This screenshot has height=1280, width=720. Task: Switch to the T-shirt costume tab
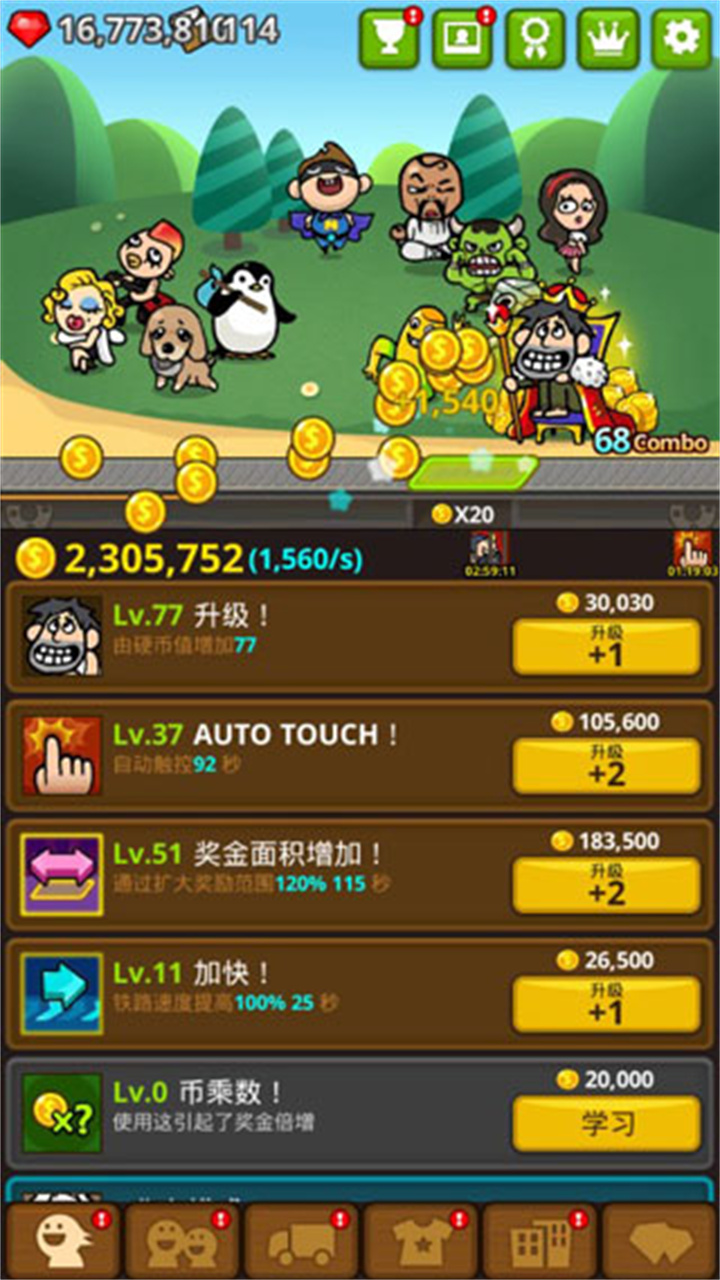420,1241
